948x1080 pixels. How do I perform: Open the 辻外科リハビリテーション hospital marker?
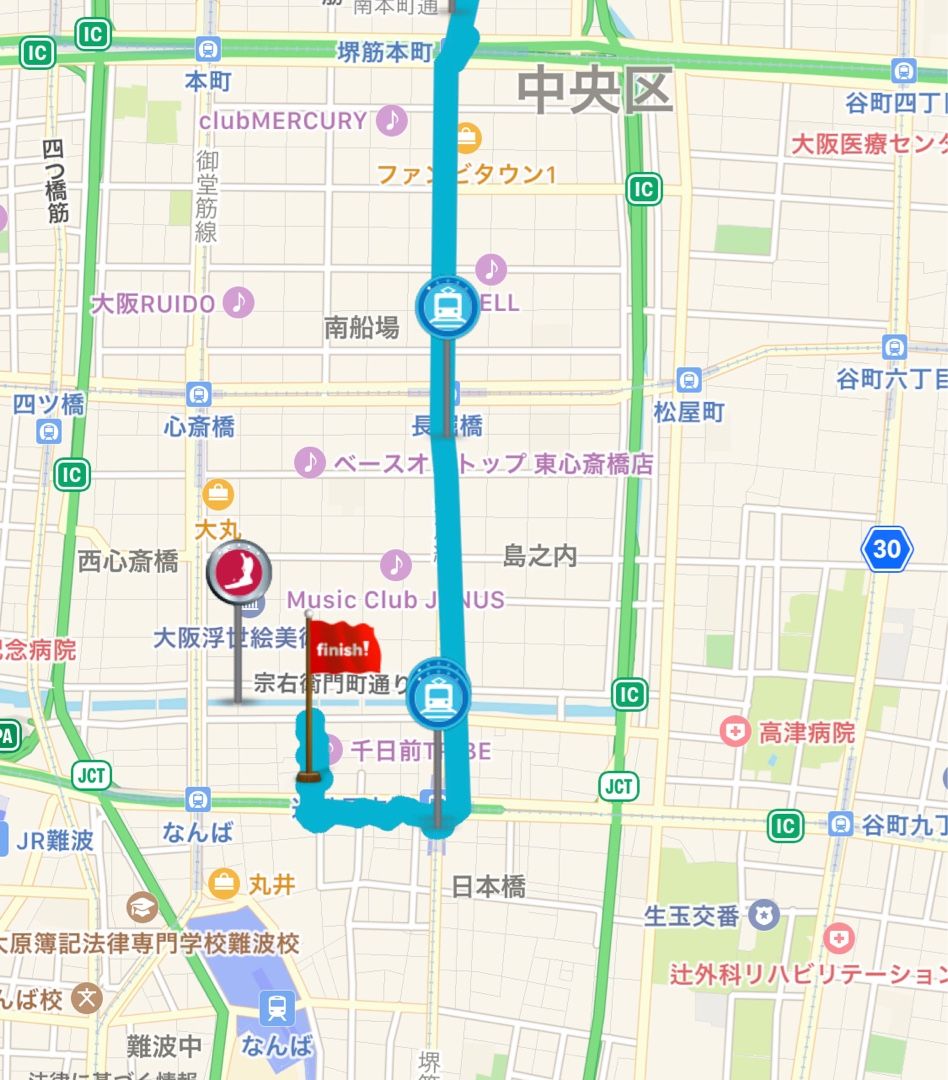(x=838, y=939)
